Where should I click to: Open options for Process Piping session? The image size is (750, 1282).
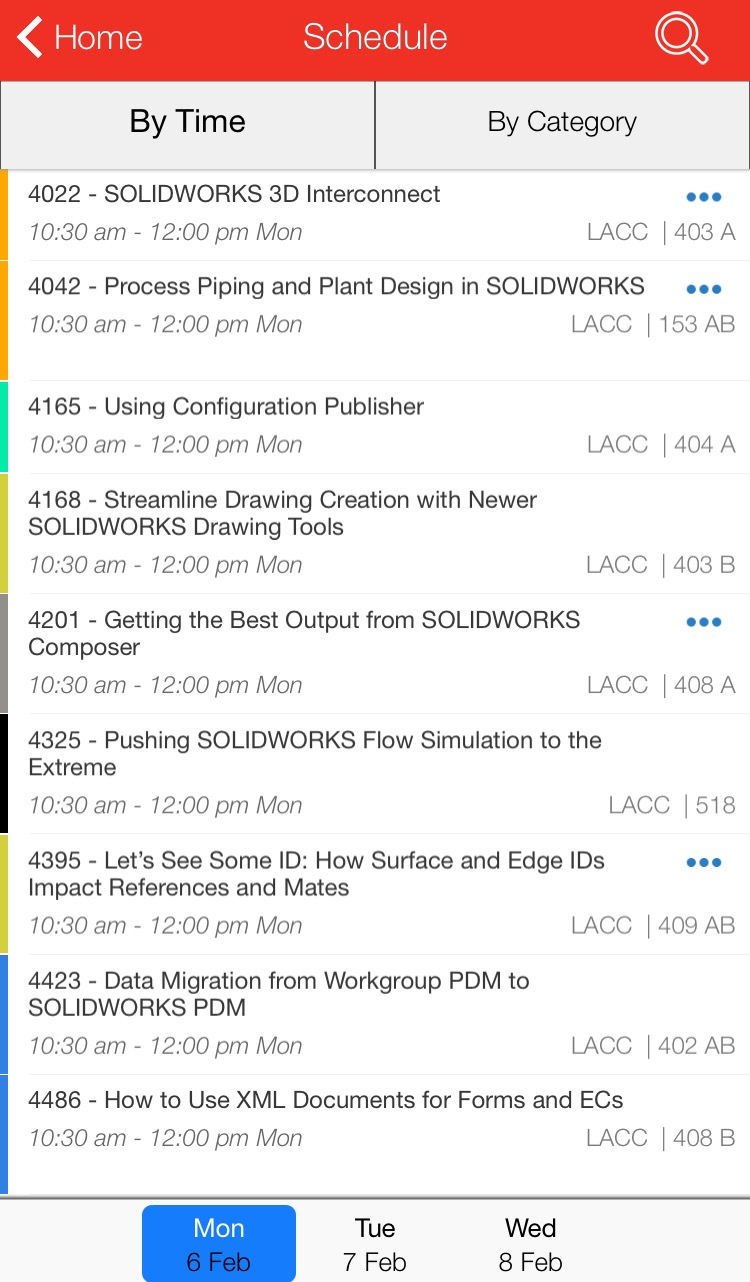[703, 289]
